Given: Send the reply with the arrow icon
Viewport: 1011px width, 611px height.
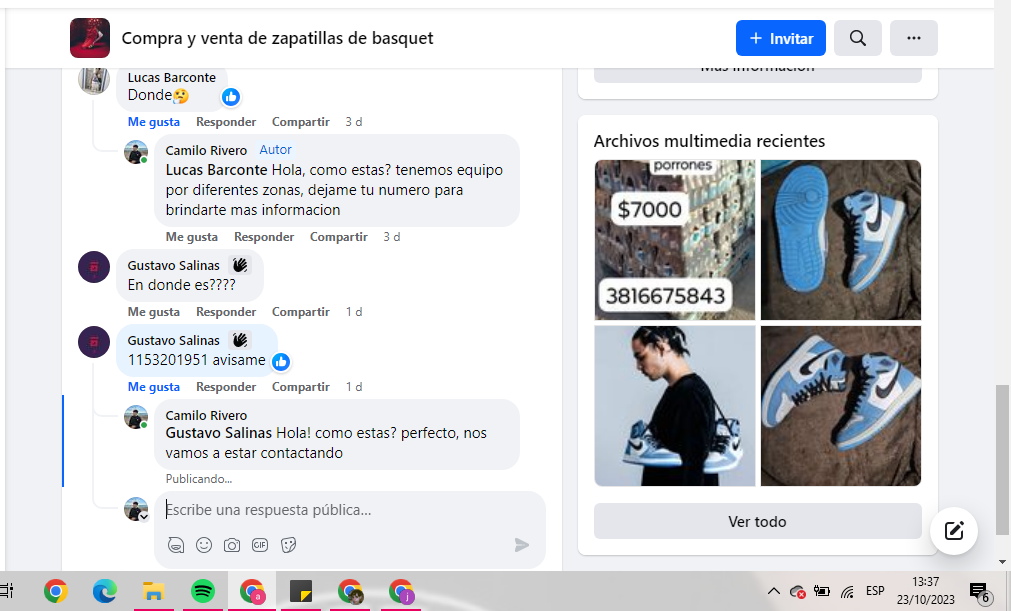Looking at the screenshot, I should 521,545.
